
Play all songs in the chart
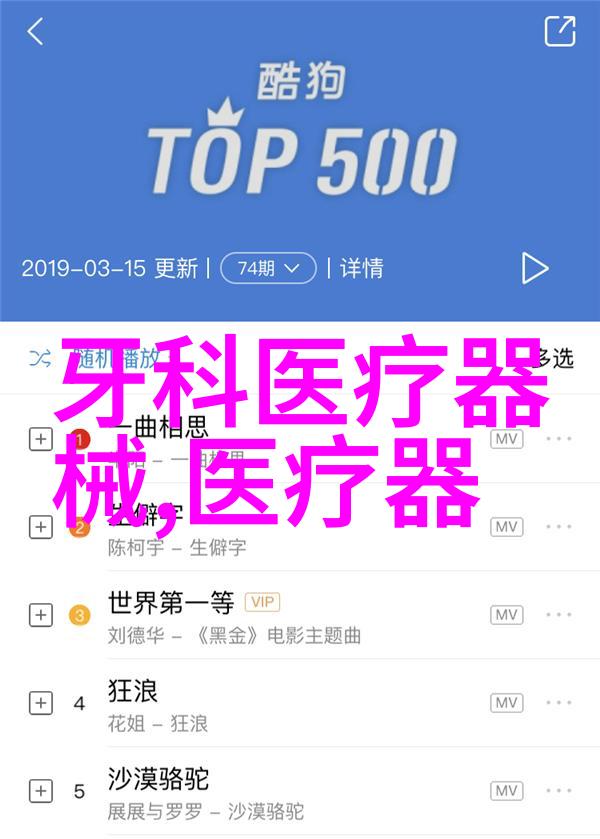(535, 268)
